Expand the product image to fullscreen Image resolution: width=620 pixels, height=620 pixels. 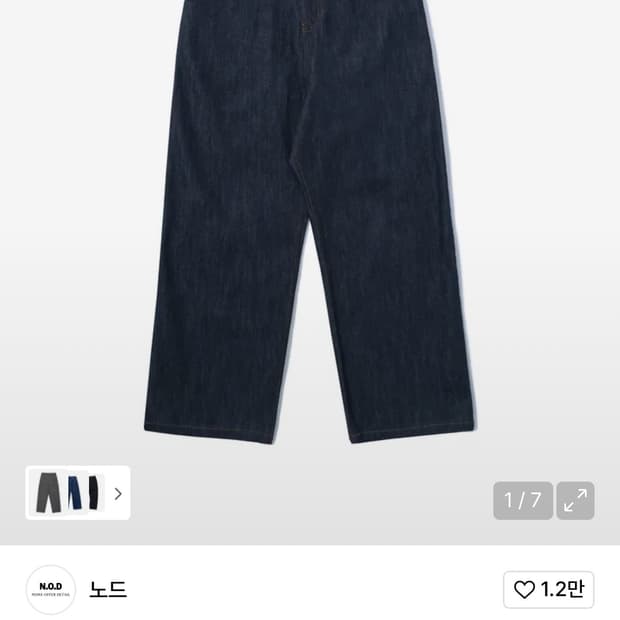pyautogui.click(x=575, y=500)
